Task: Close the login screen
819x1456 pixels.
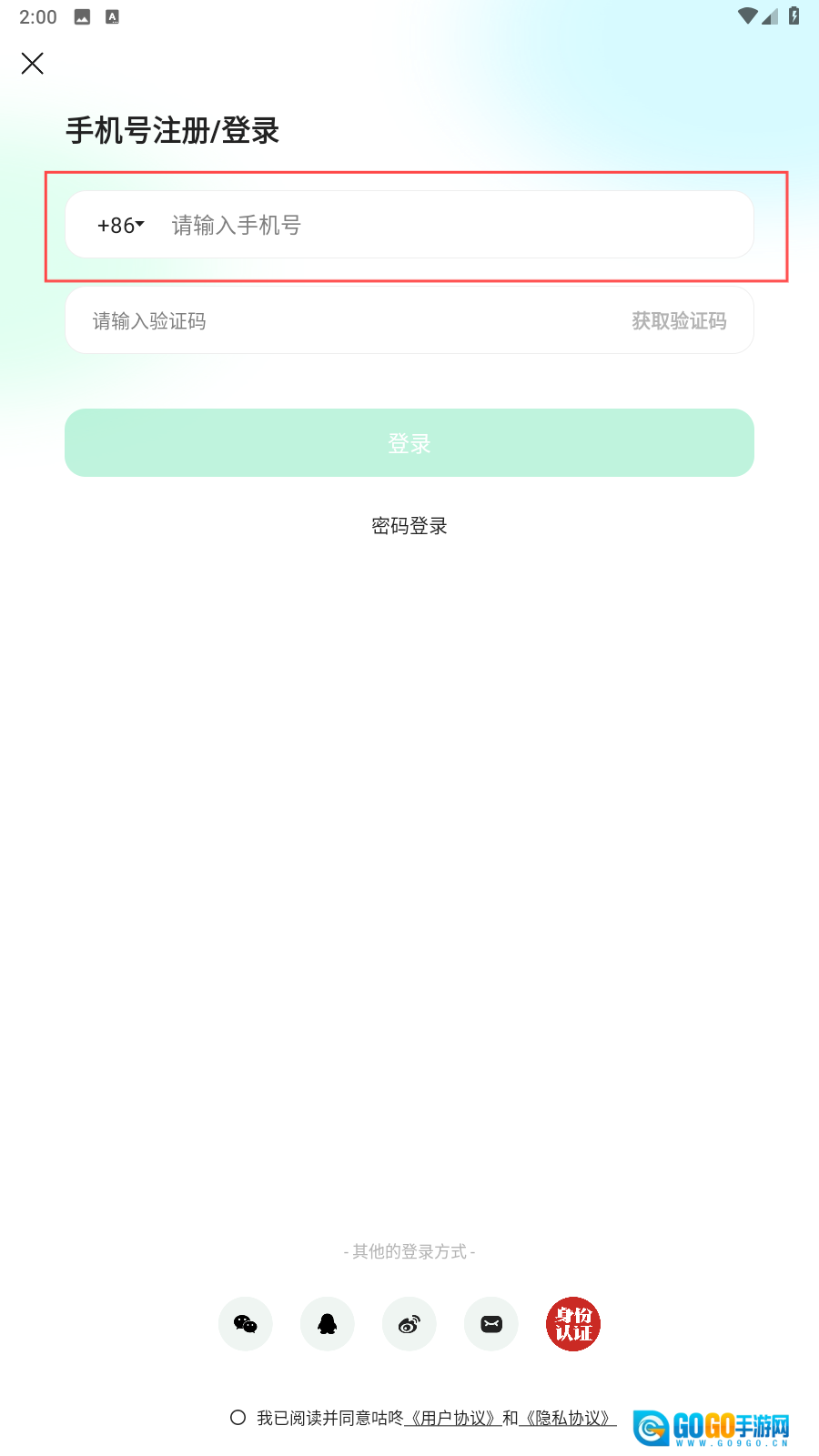Action: [33, 63]
